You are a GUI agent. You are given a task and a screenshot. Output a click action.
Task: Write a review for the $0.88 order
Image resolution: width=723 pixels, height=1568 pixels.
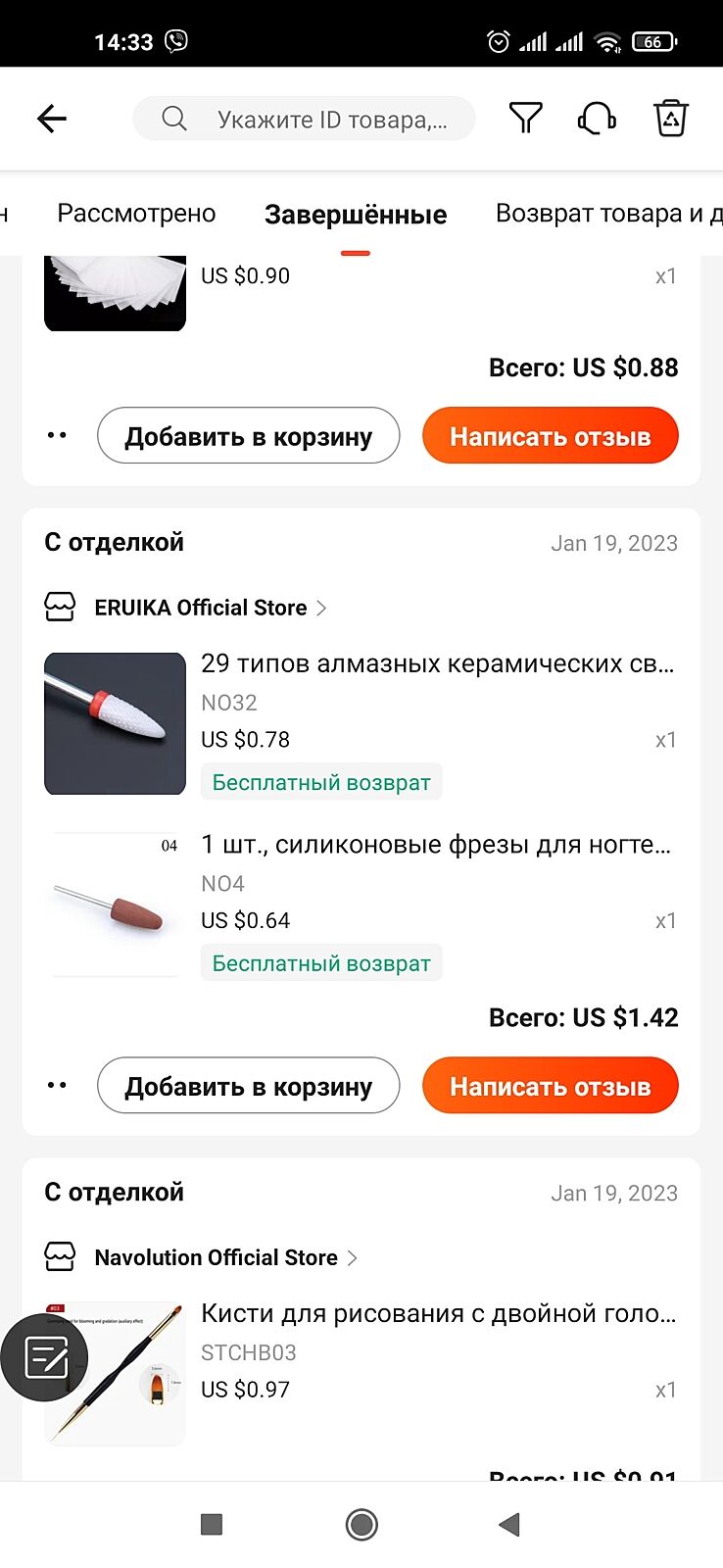[x=550, y=436]
